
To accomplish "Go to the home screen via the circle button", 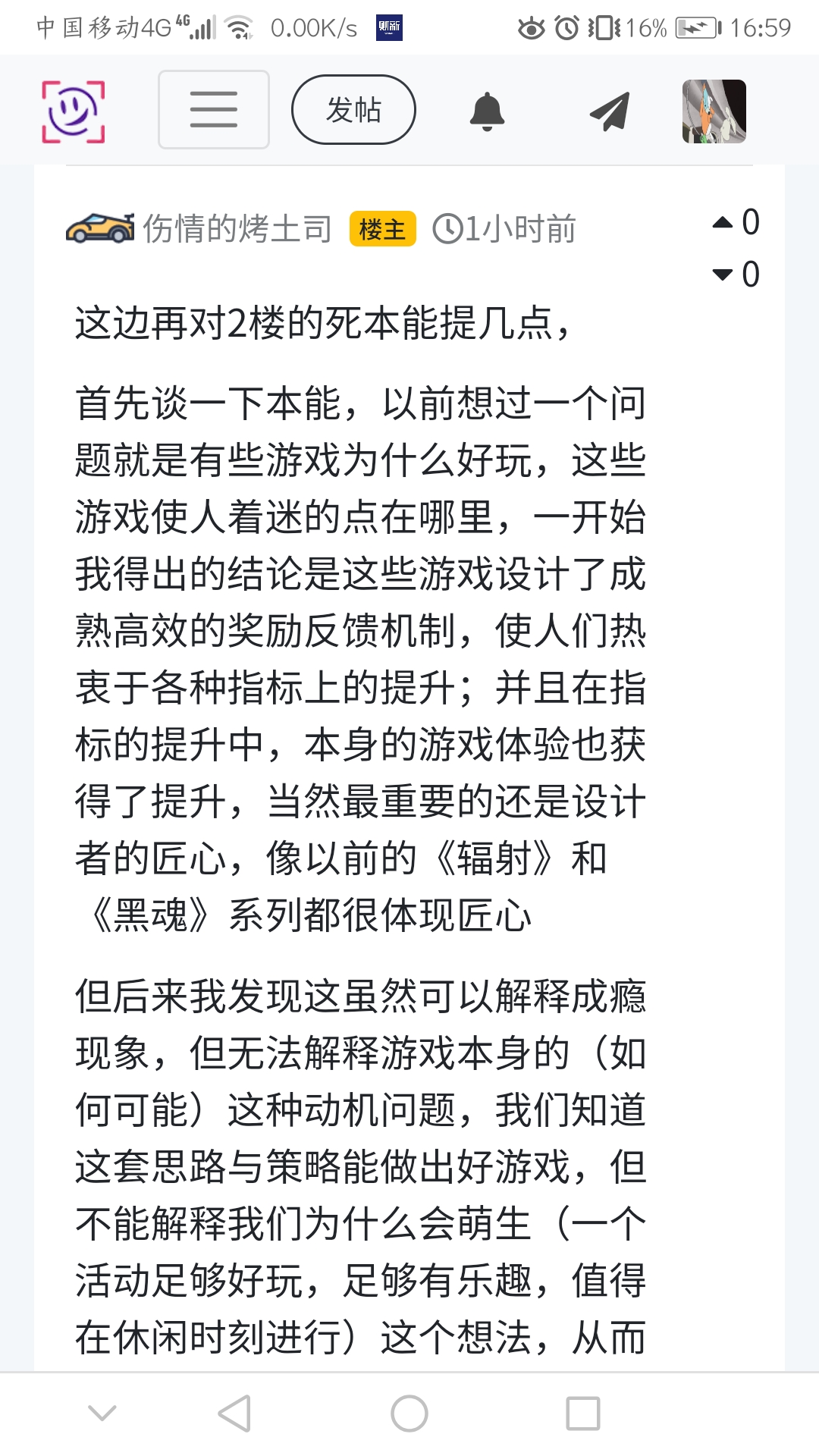I will pyautogui.click(x=409, y=1414).
